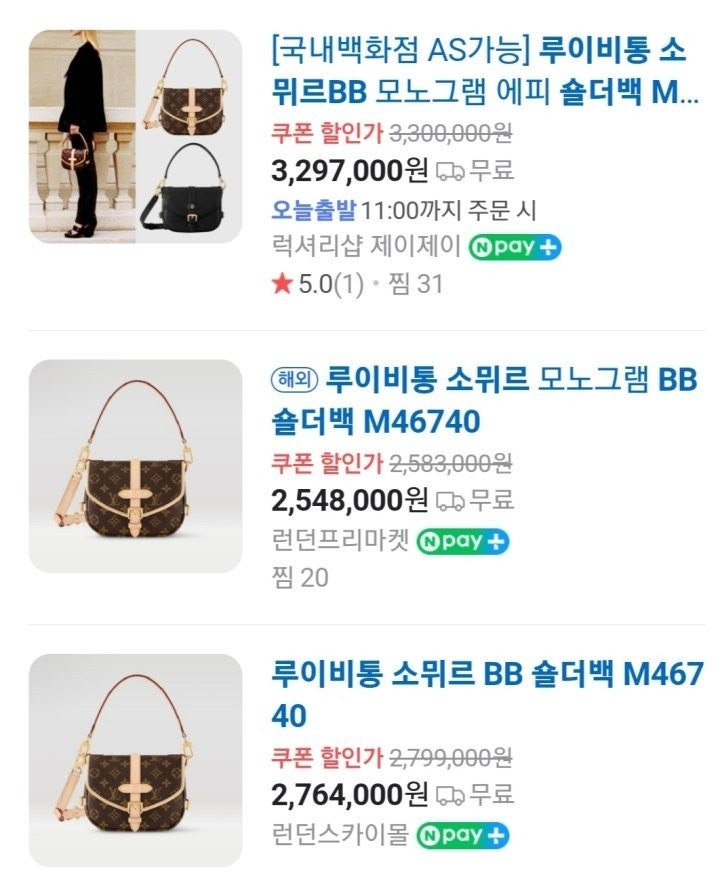Open the 해외 루이비통 소뮈르 모노그램 BB M46740 title
The image size is (720, 875).
pyautogui.click(x=485, y=400)
